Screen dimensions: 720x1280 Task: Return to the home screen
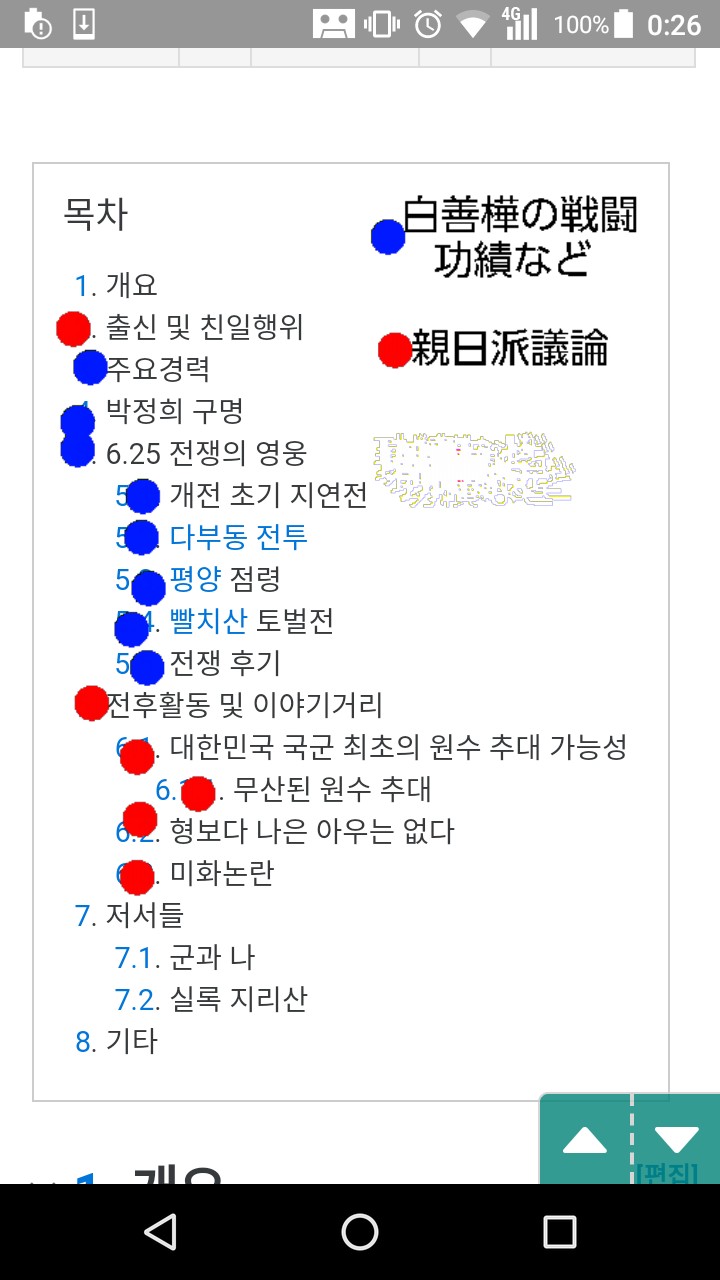360,1232
